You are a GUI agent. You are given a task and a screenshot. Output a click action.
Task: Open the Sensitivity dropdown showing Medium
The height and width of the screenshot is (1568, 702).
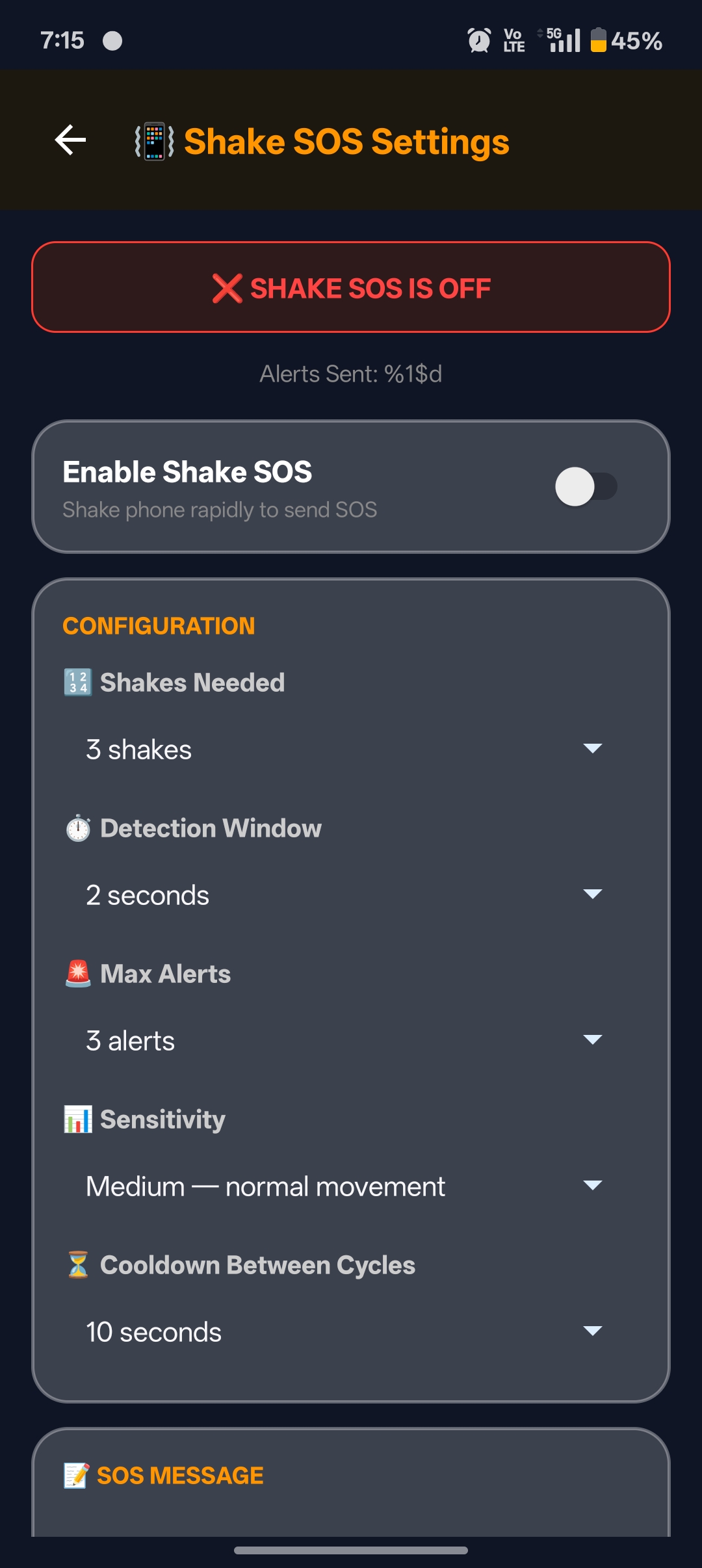pyautogui.click(x=351, y=1186)
